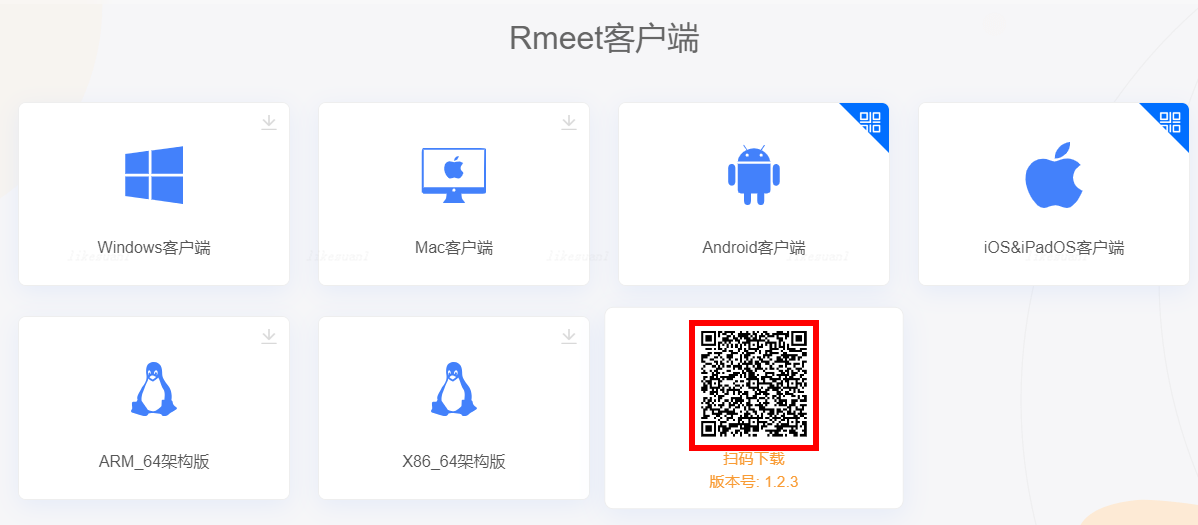Show QR code via iOS&iPadOS card corner

point(1171,121)
